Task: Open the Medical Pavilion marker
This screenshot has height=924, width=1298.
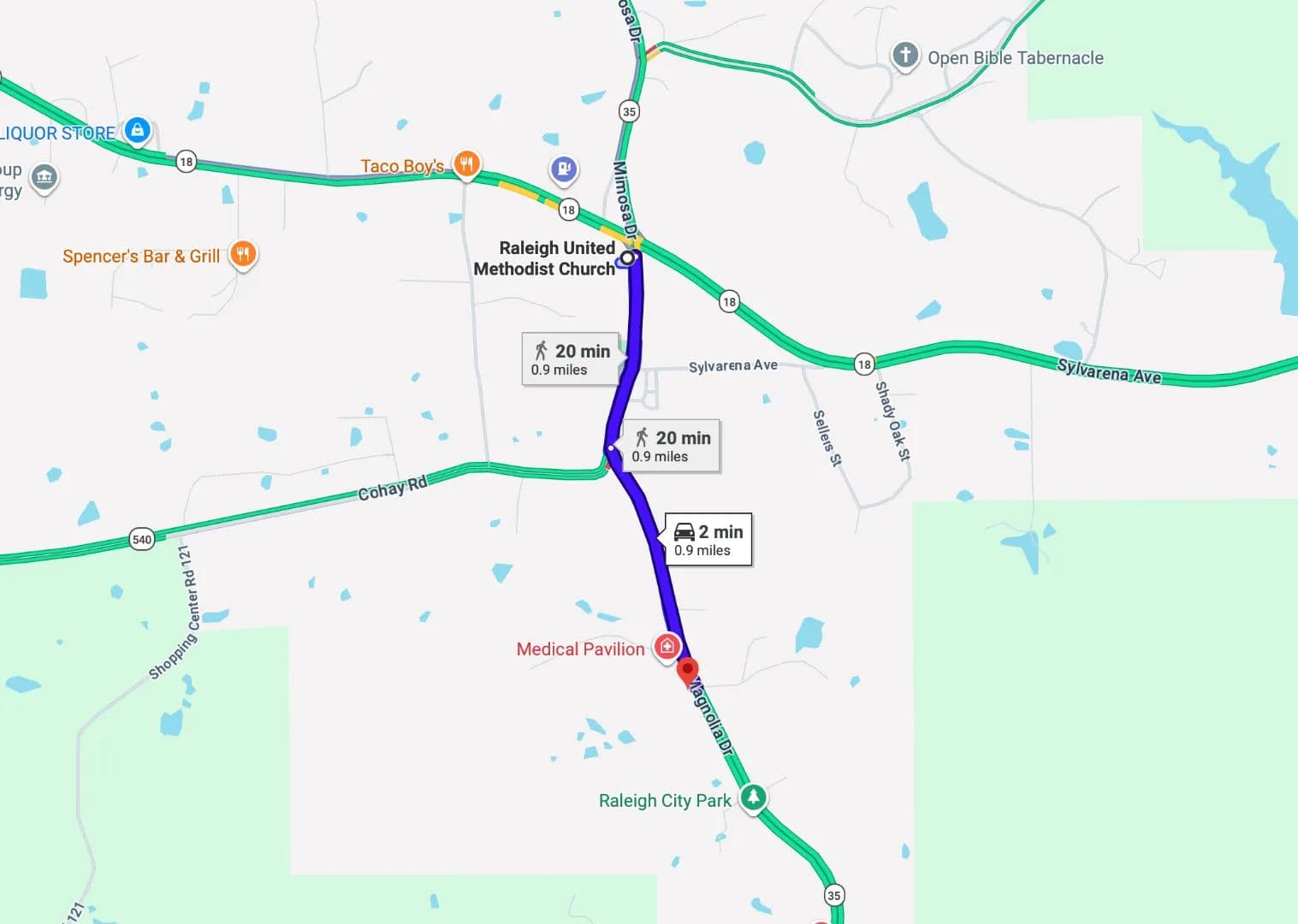Action: coord(667,646)
